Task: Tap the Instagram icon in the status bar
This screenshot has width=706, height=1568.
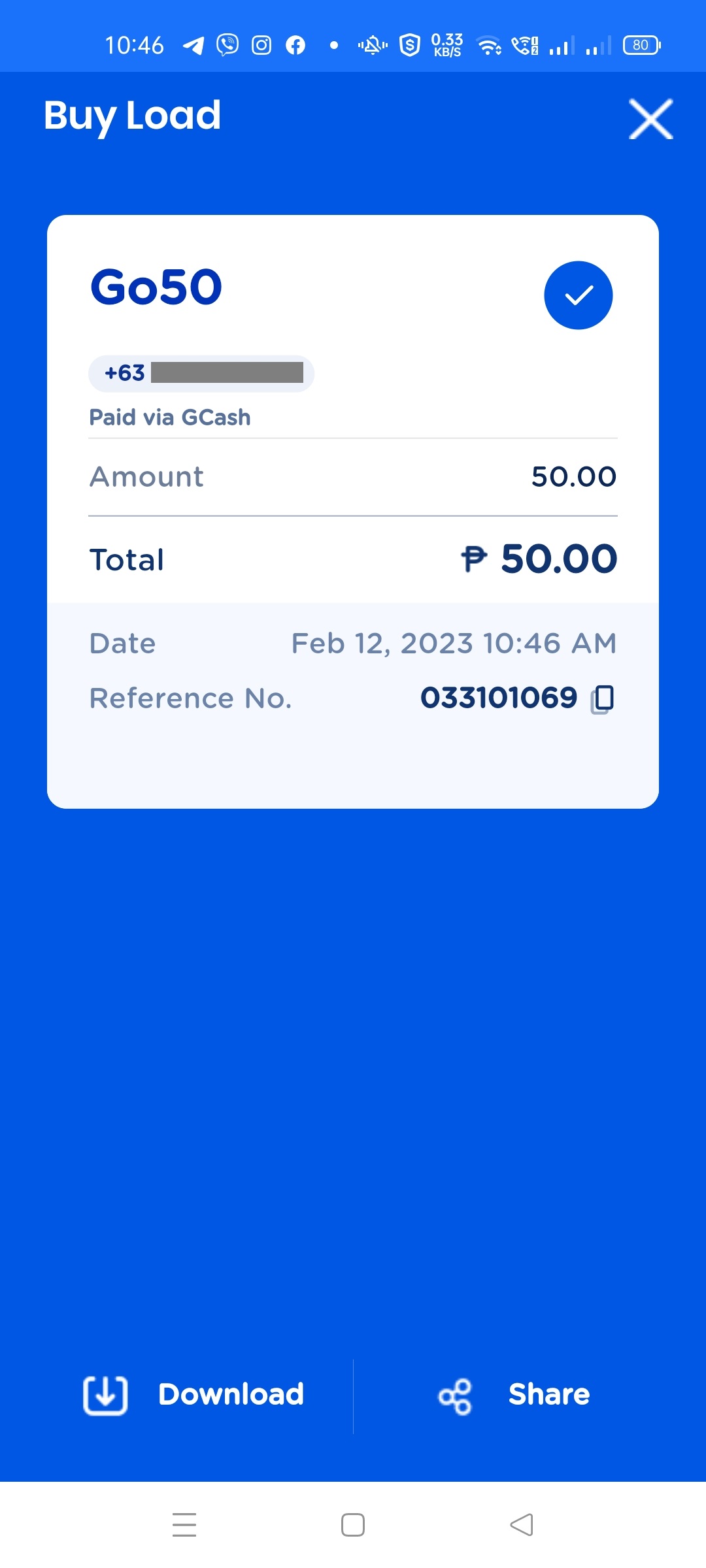Action: point(261,44)
